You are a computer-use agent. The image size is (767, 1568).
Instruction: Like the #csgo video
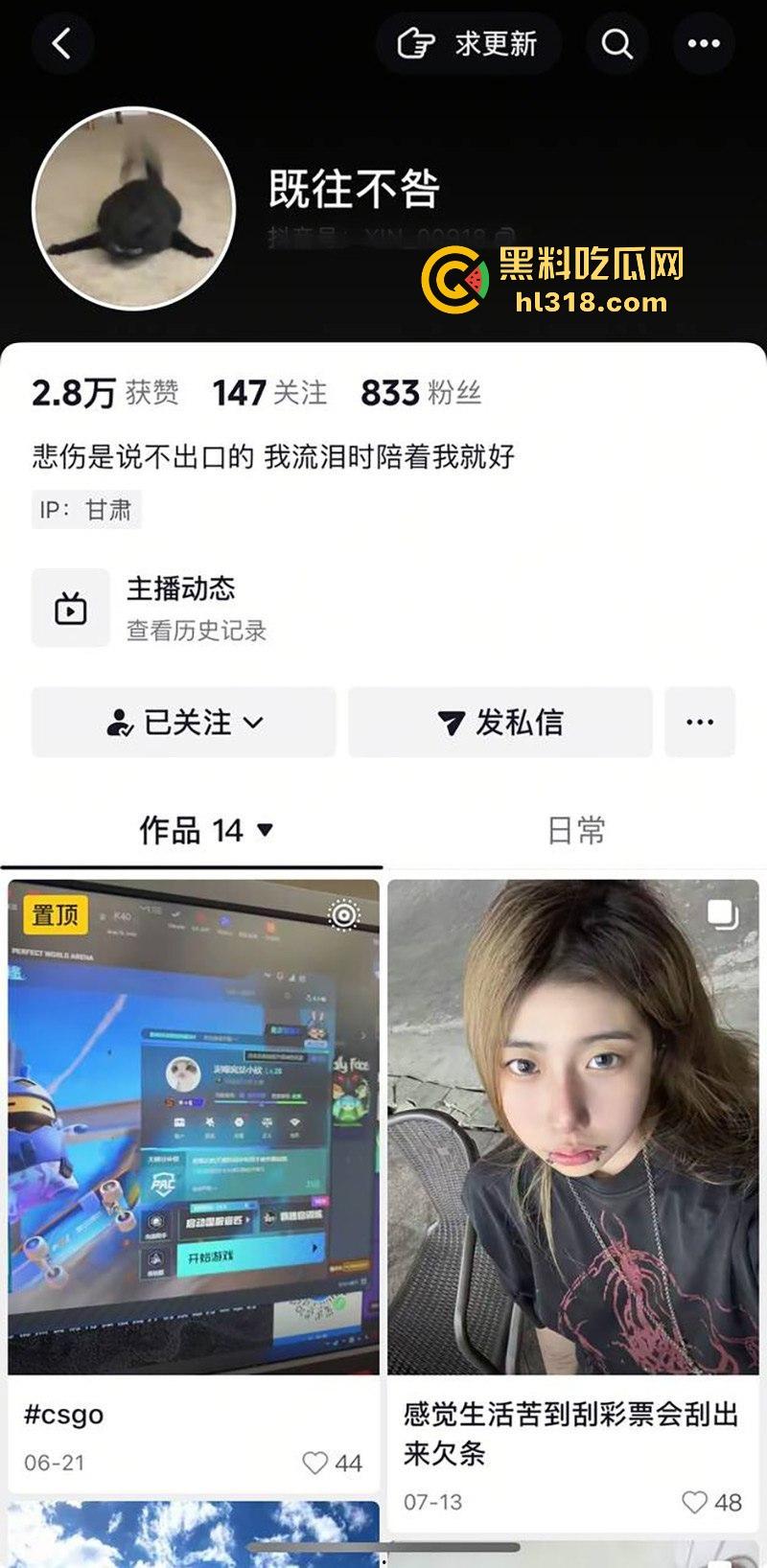[316, 1463]
